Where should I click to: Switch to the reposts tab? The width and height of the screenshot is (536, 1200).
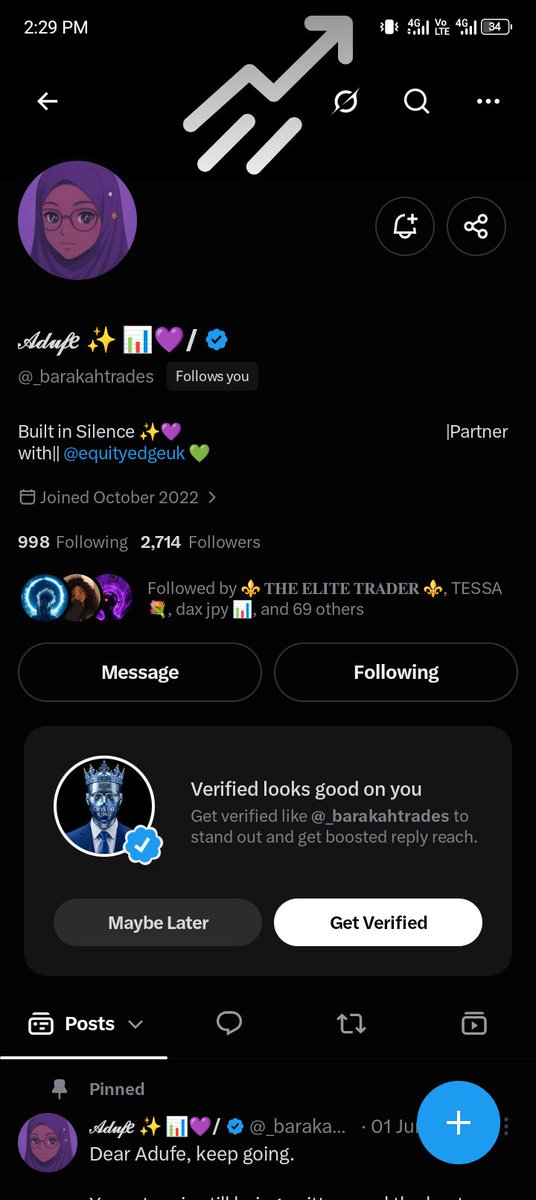(x=351, y=1023)
